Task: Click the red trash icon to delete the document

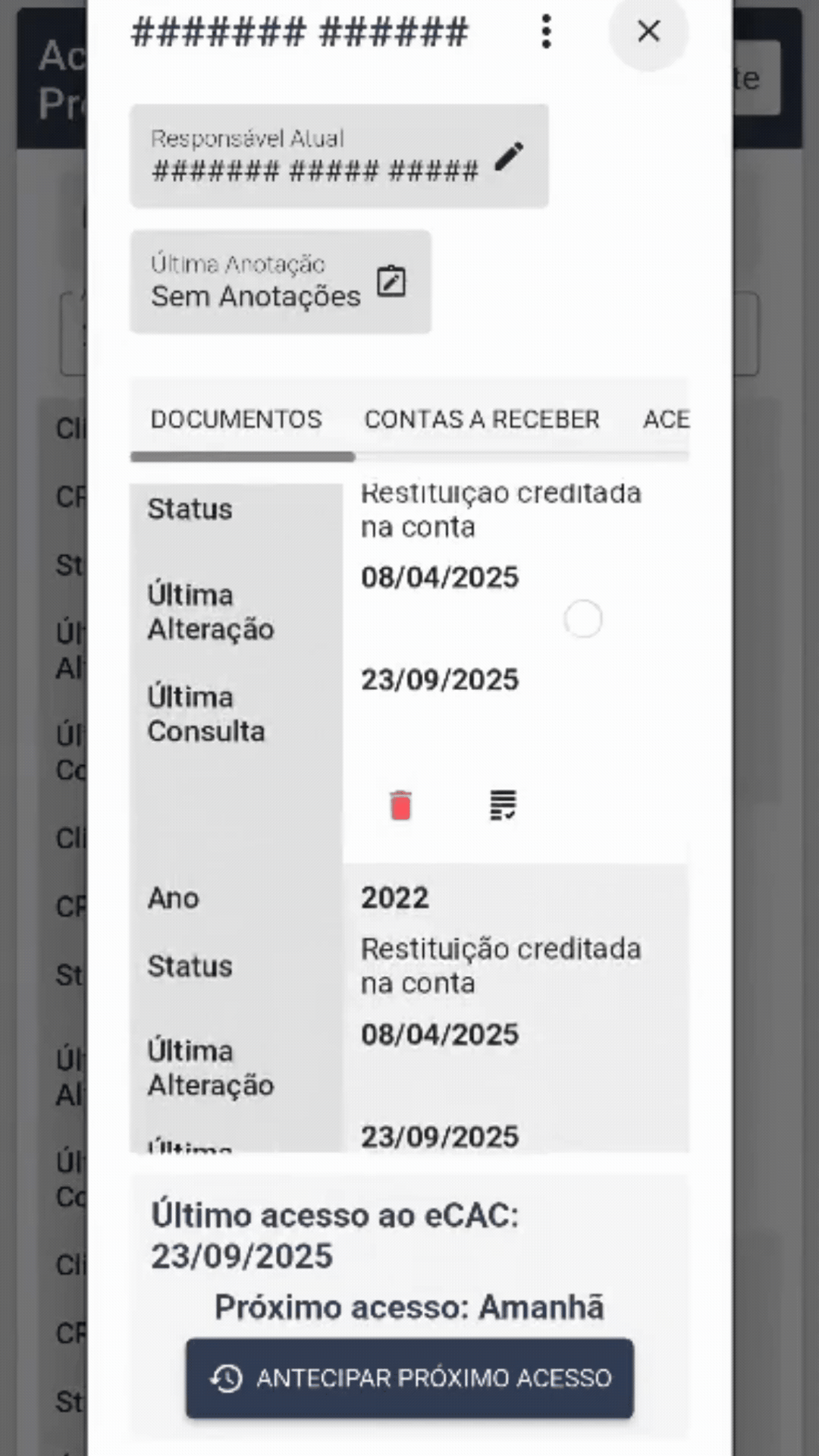Action: (400, 805)
